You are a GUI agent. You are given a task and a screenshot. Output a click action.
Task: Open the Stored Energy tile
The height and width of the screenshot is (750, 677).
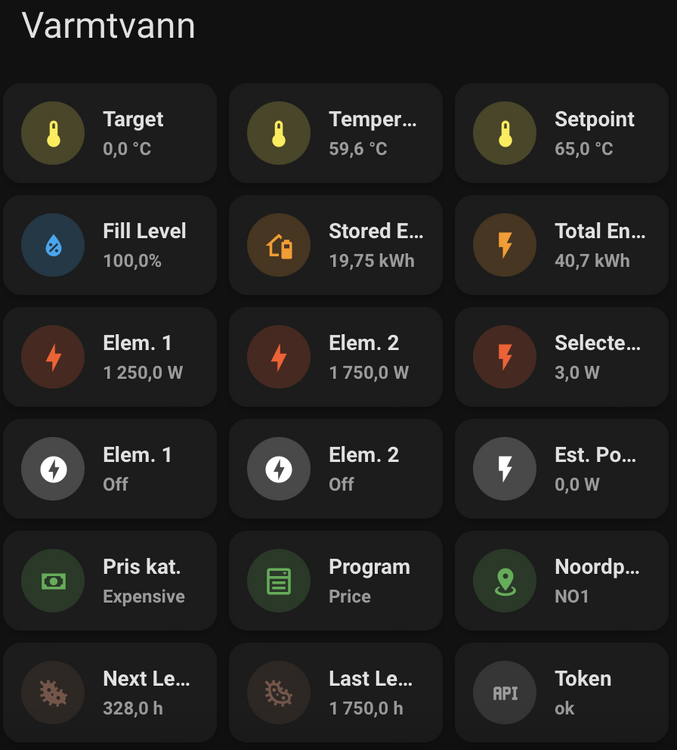tap(336, 245)
